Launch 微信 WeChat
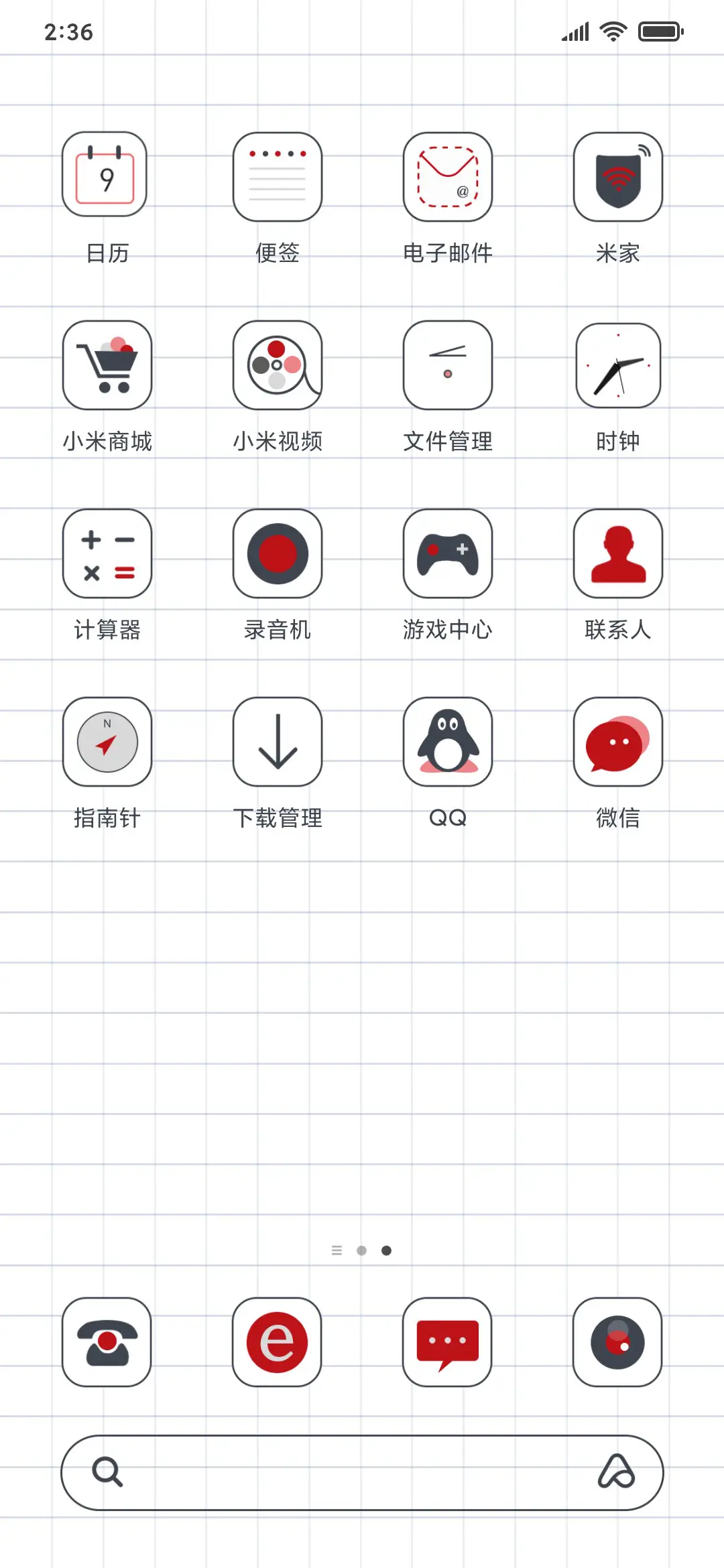 pyautogui.click(x=617, y=742)
